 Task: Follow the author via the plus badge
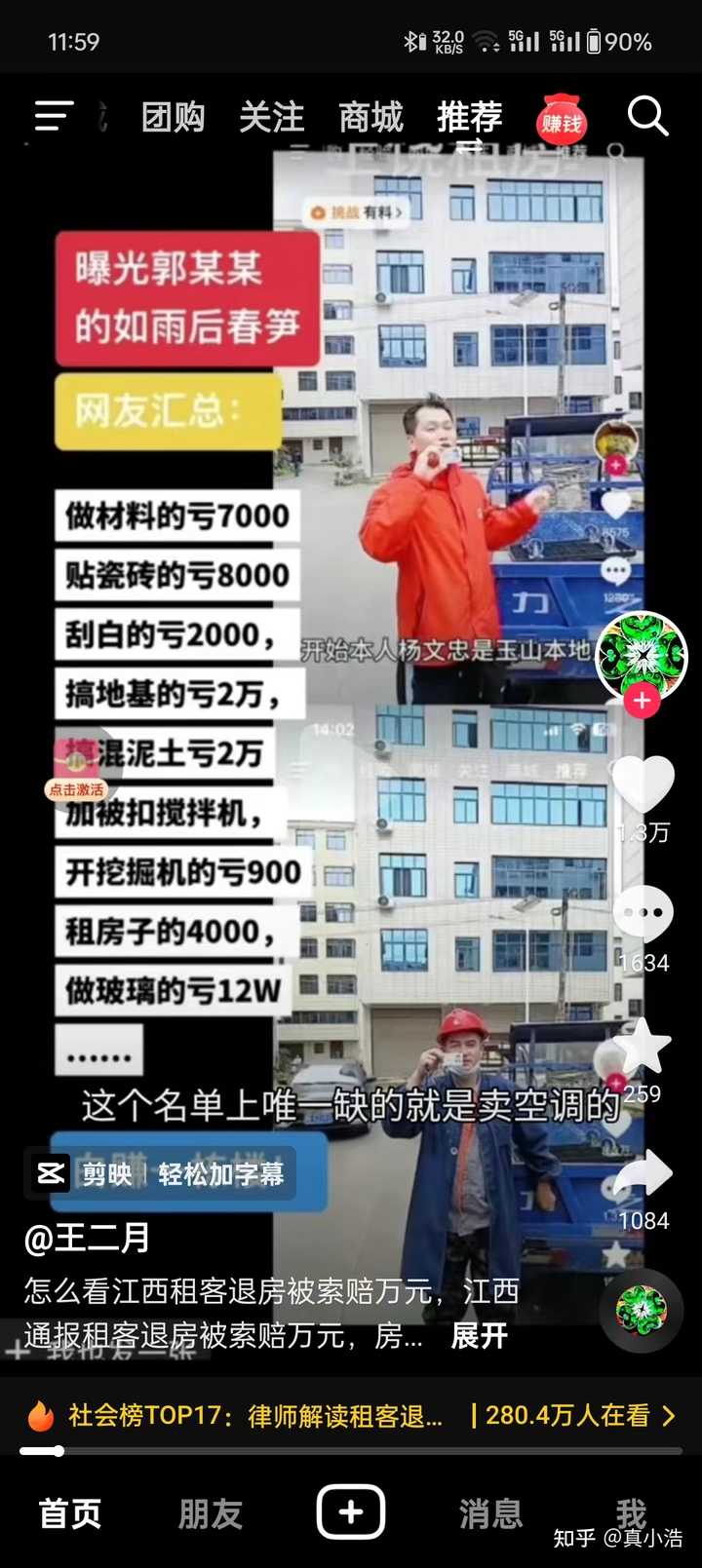(x=642, y=701)
